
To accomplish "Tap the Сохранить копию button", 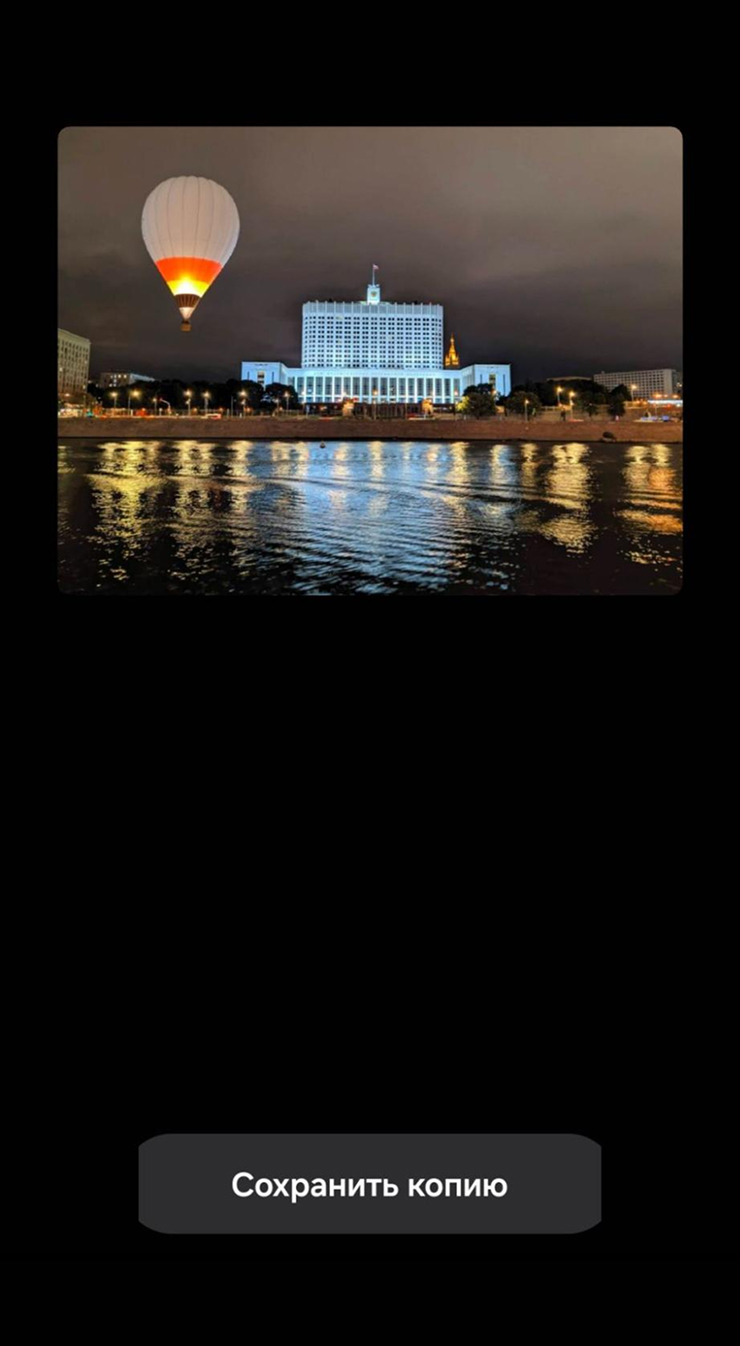I will pyautogui.click(x=369, y=1184).
